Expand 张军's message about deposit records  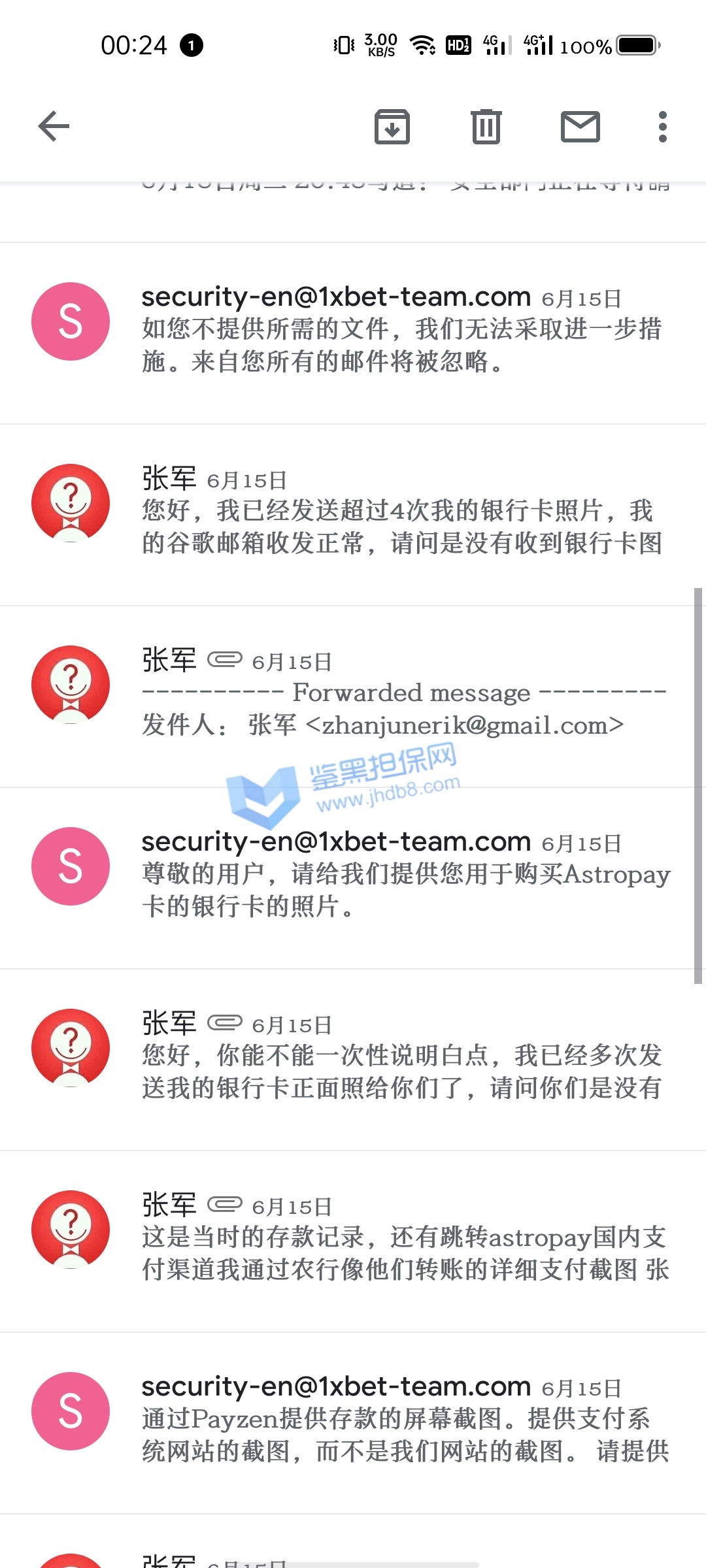402,1238
